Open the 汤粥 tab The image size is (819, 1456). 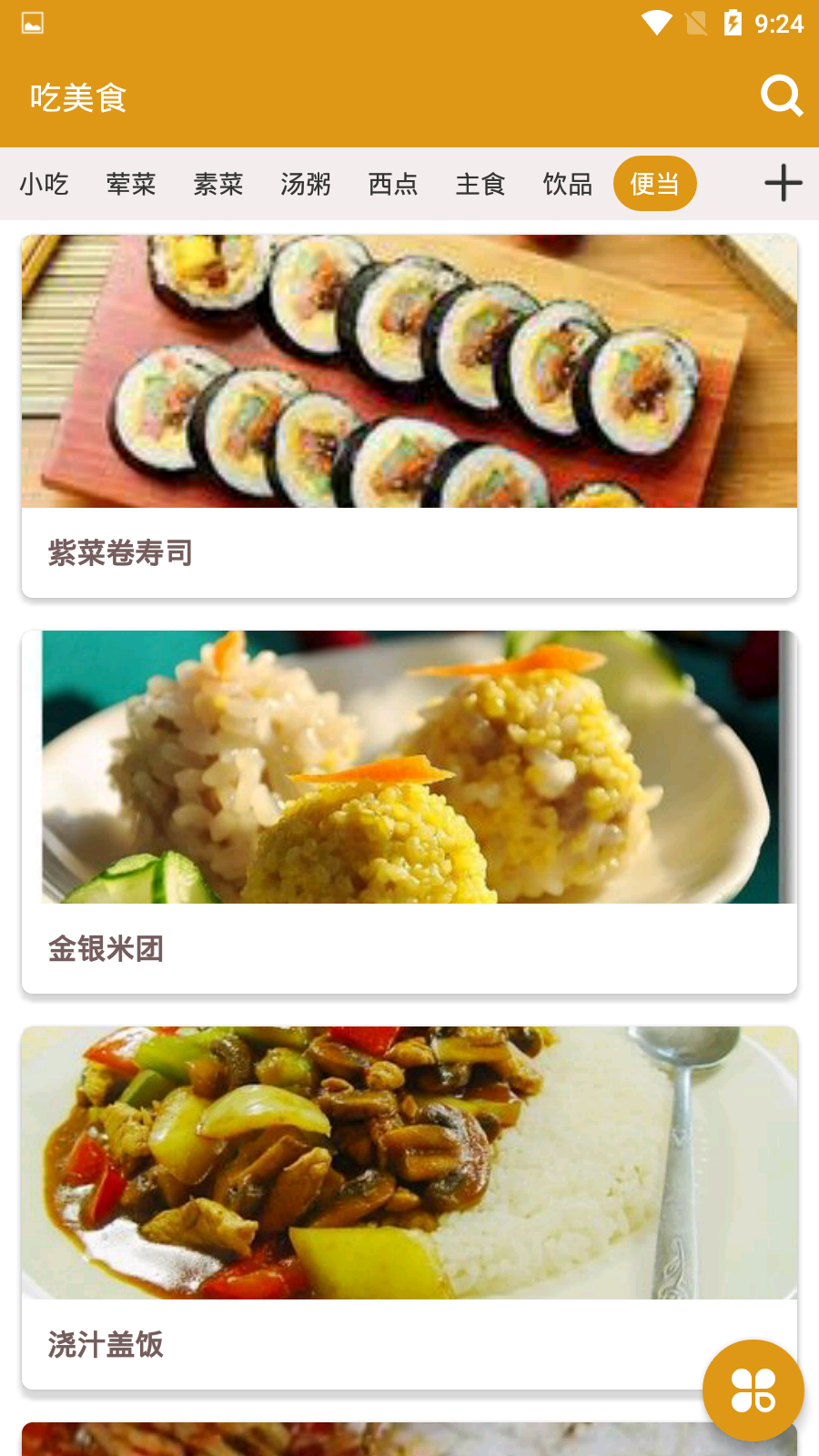pos(306,184)
